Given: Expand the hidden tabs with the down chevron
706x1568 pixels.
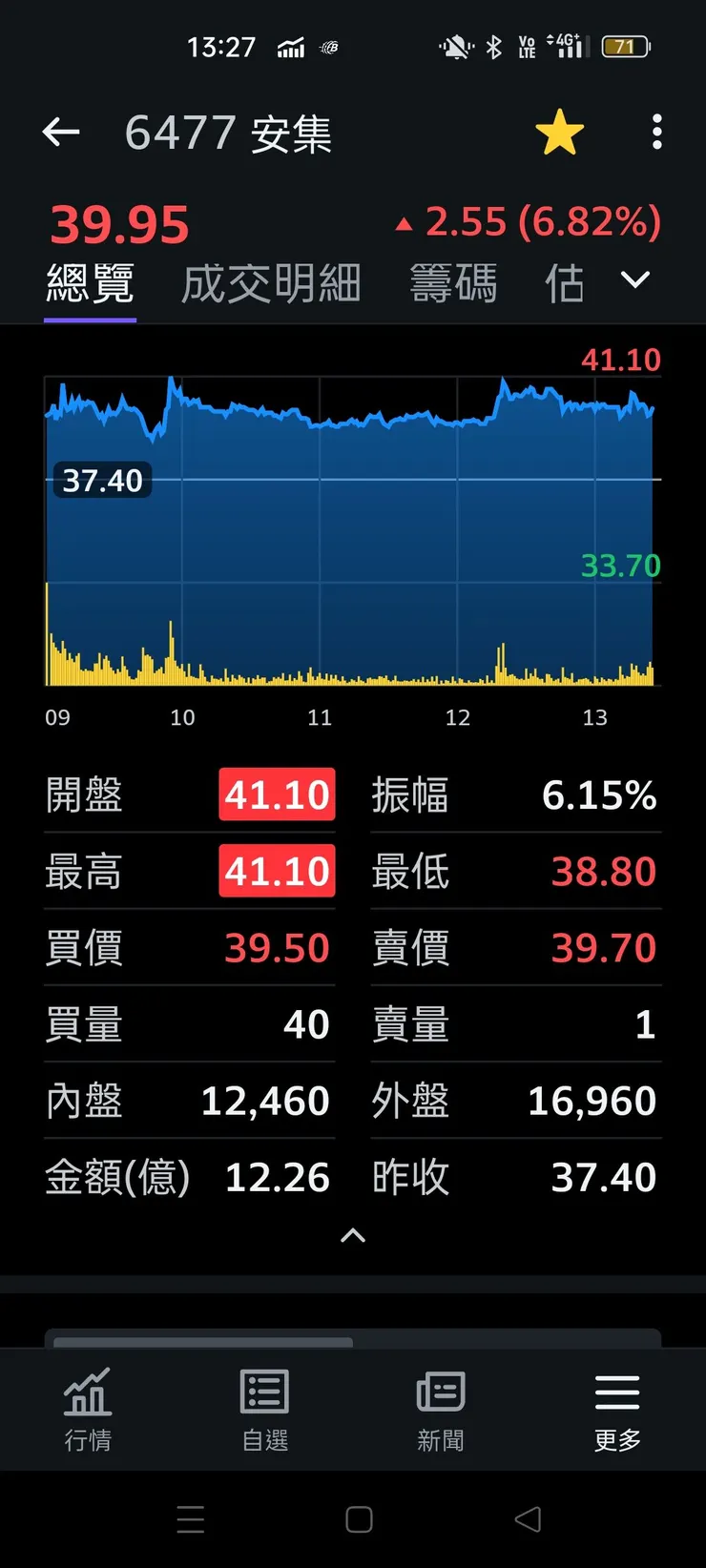Looking at the screenshot, I should pyautogui.click(x=633, y=279).
